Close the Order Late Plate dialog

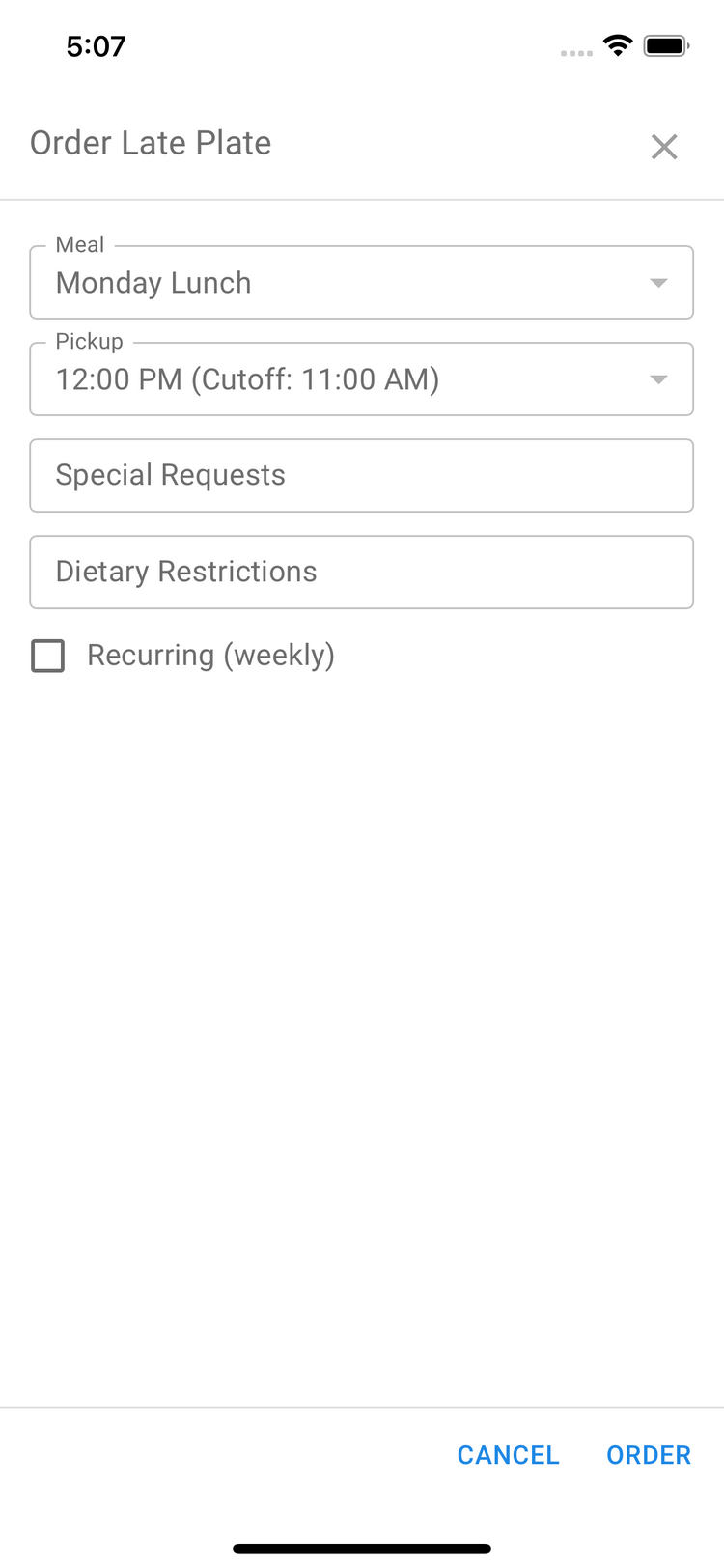click(664, 147)
